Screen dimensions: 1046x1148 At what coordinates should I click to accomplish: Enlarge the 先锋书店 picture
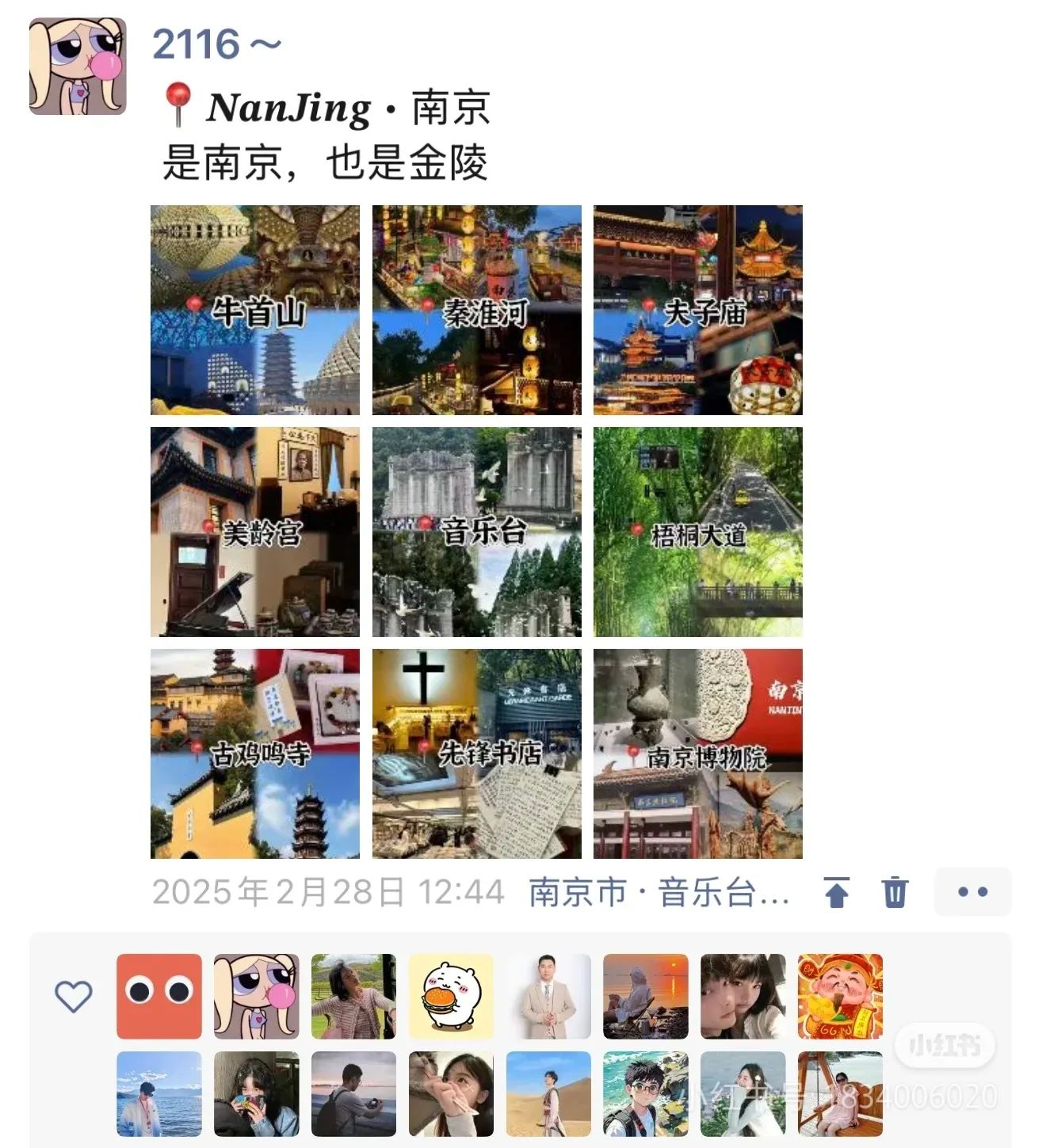(x=476, y=753)
